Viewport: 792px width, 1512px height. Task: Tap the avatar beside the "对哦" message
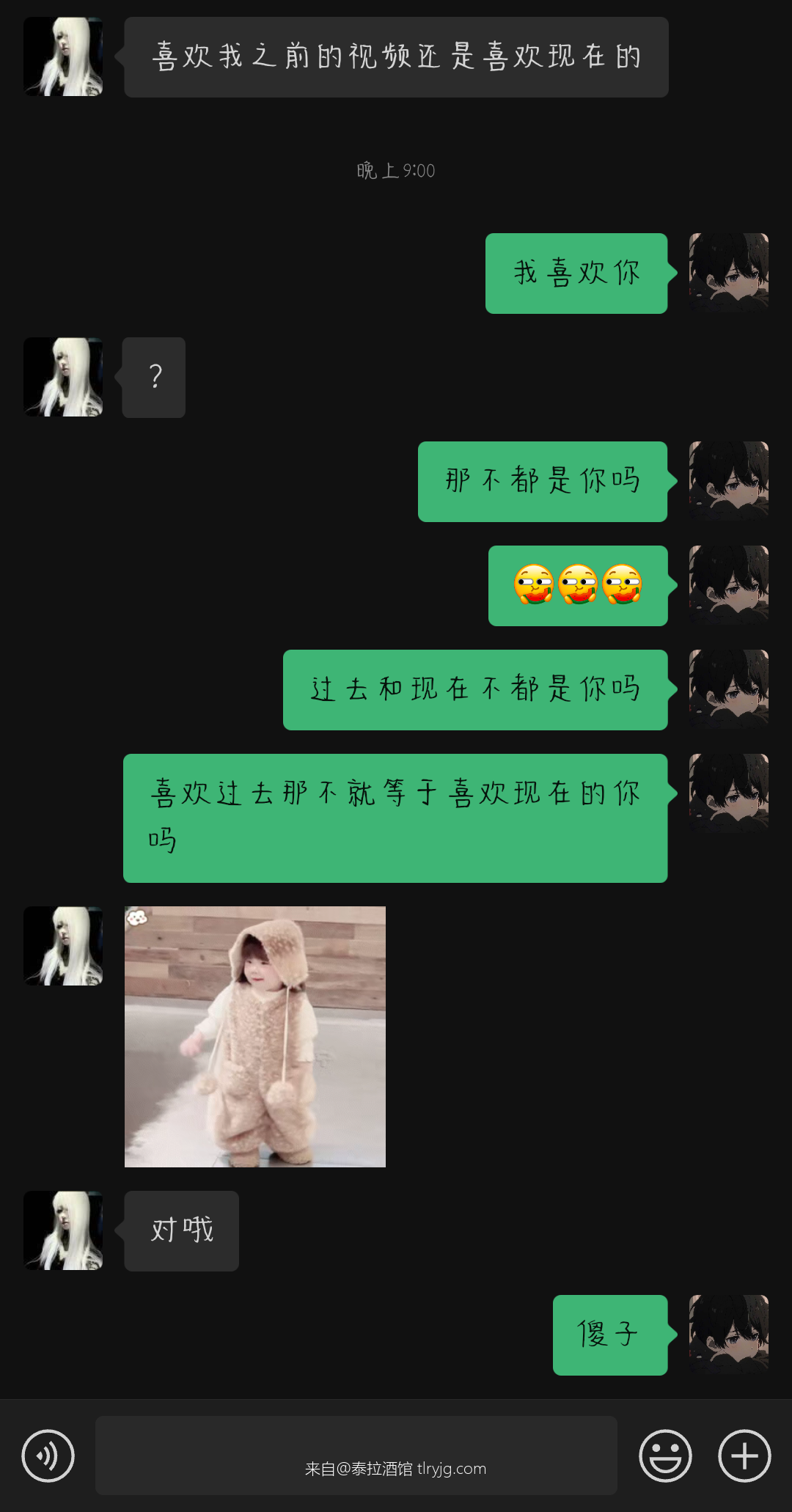point(63,1230)
